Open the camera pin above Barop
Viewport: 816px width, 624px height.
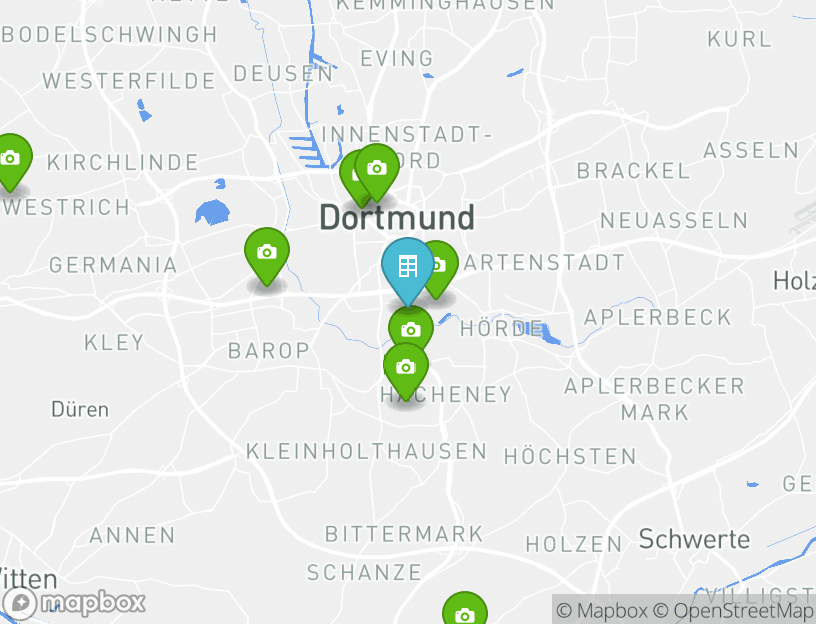click(x=267, y=252)
